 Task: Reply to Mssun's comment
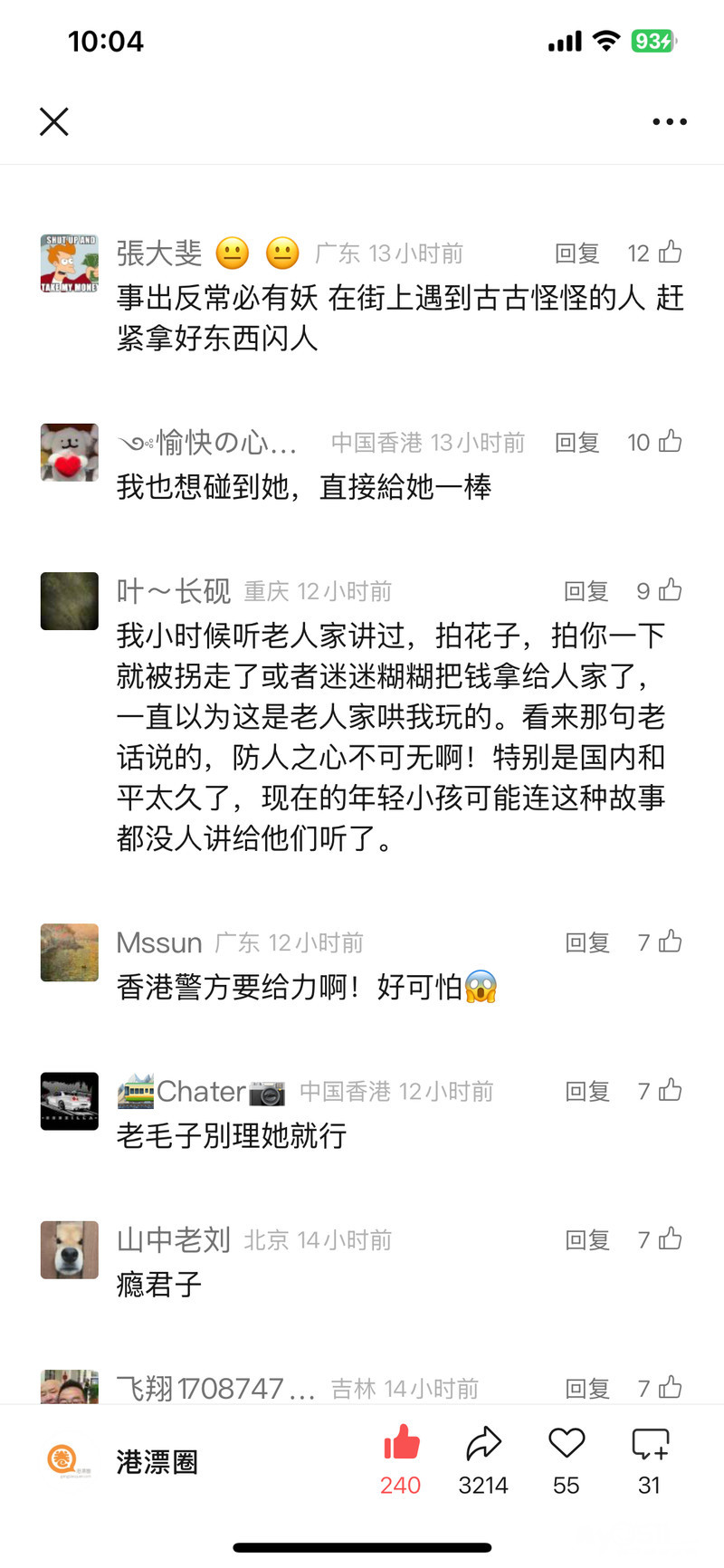(x=587, y=942)
